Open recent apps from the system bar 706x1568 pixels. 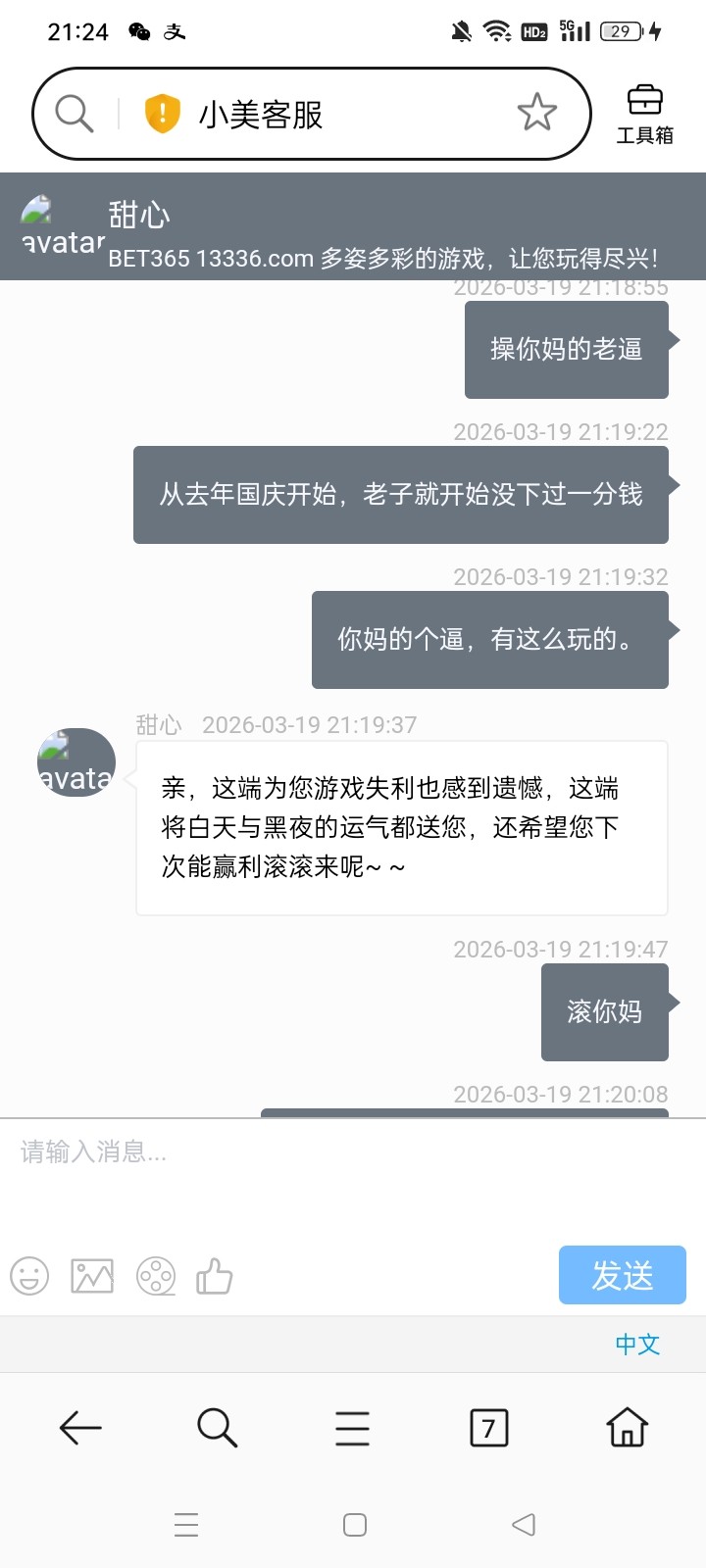point(186,1525)
